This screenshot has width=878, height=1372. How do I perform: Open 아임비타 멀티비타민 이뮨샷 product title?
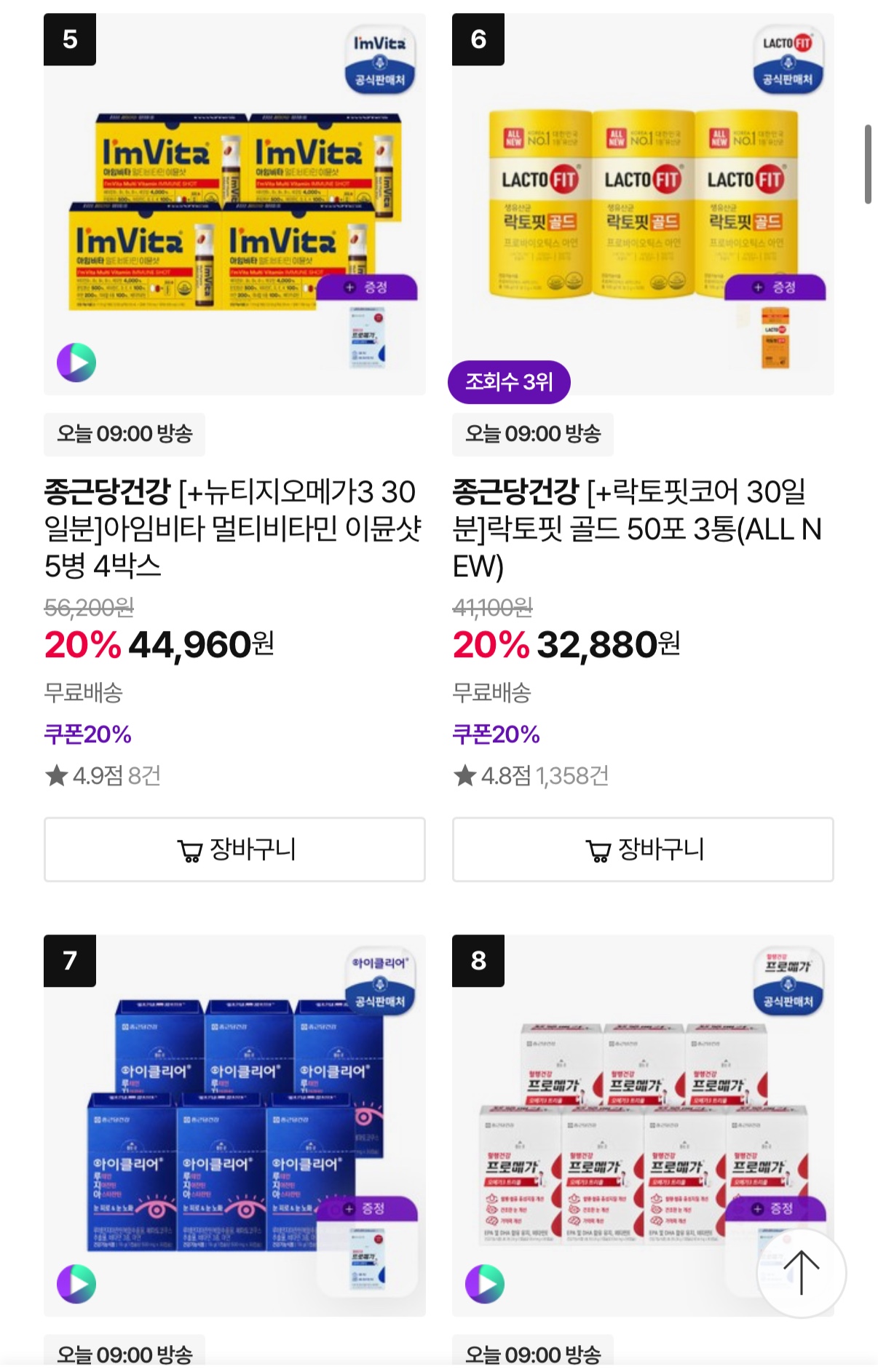233,528
